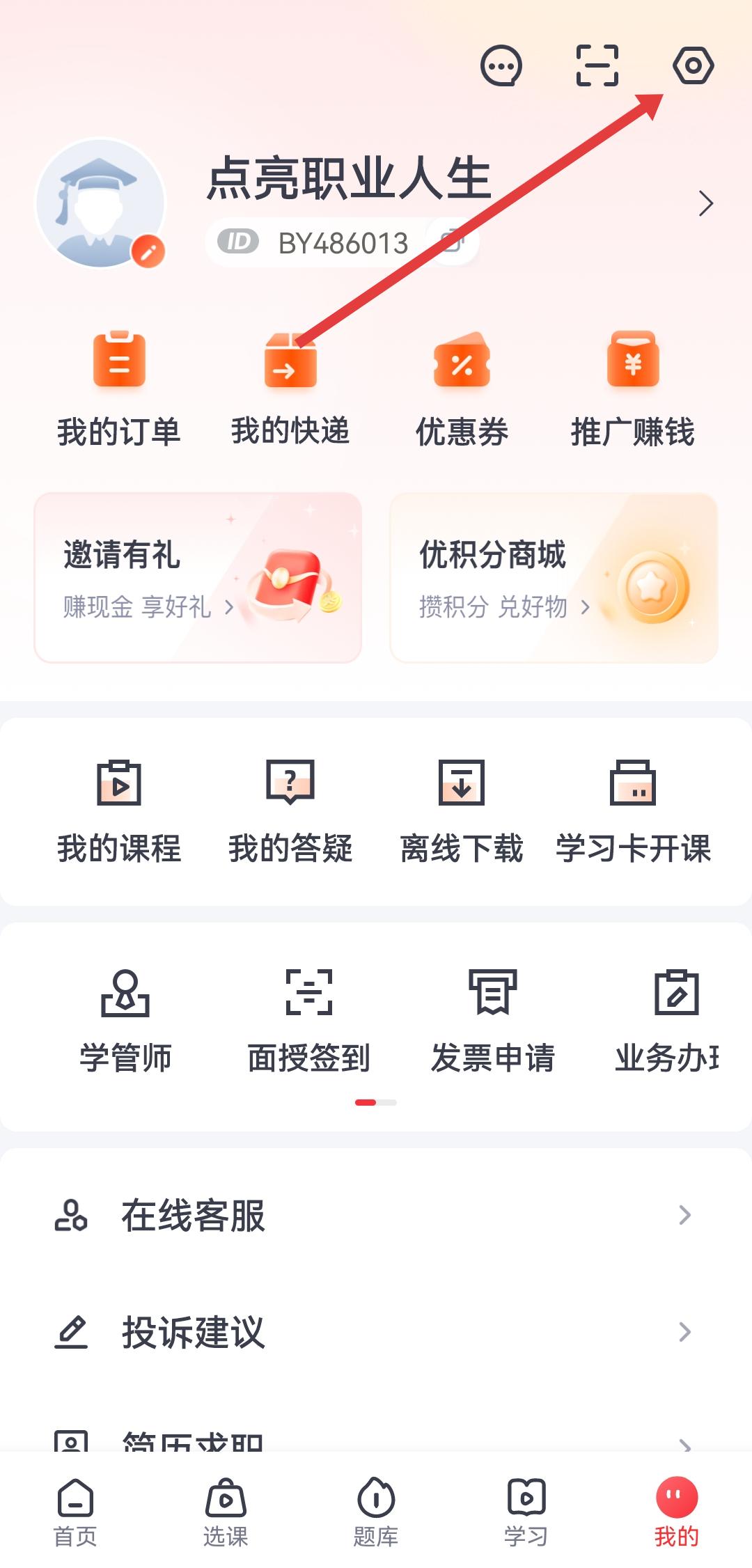
Task: Open the messages chat bubble icon
Action: coord(501,66)
